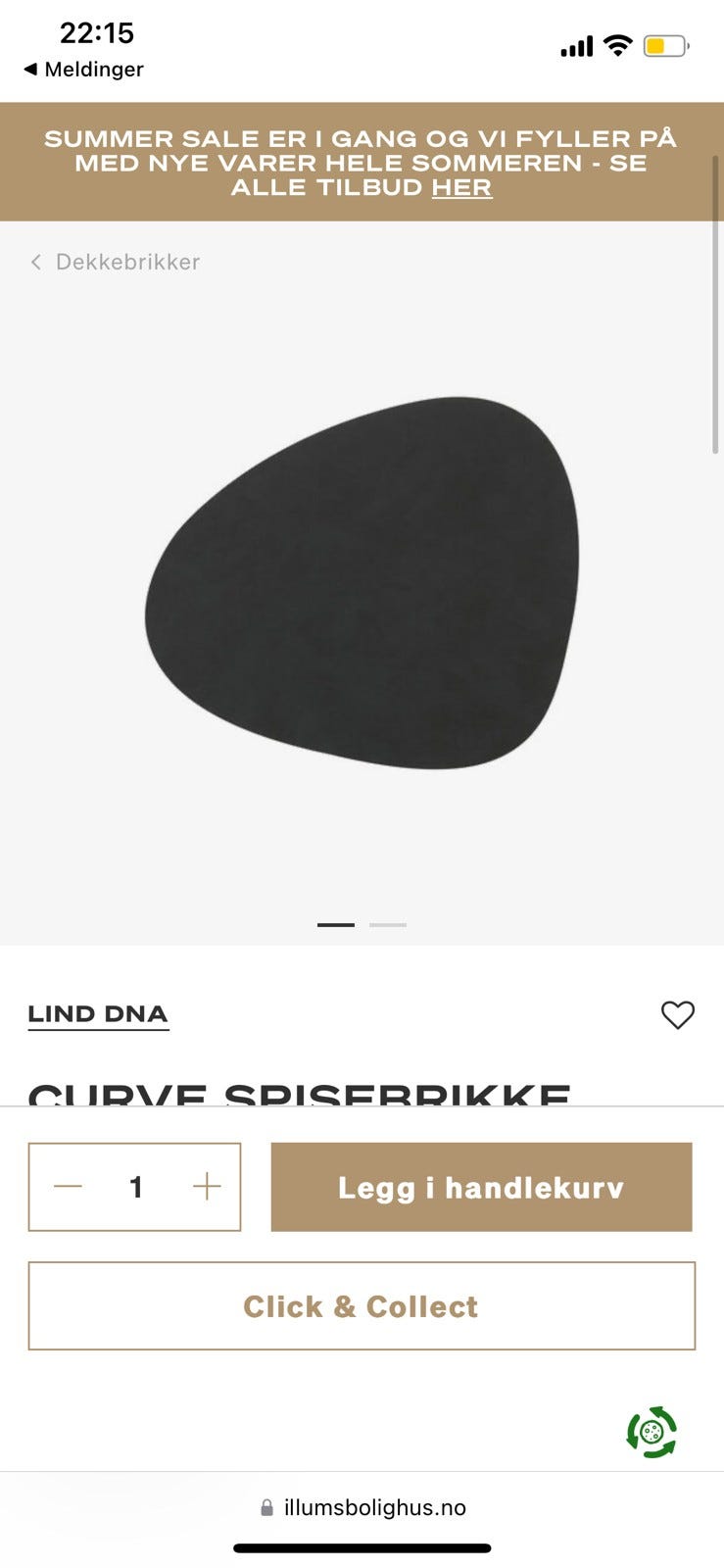
Task: Increase quantity with the plus button
Action: (207, 1187)
